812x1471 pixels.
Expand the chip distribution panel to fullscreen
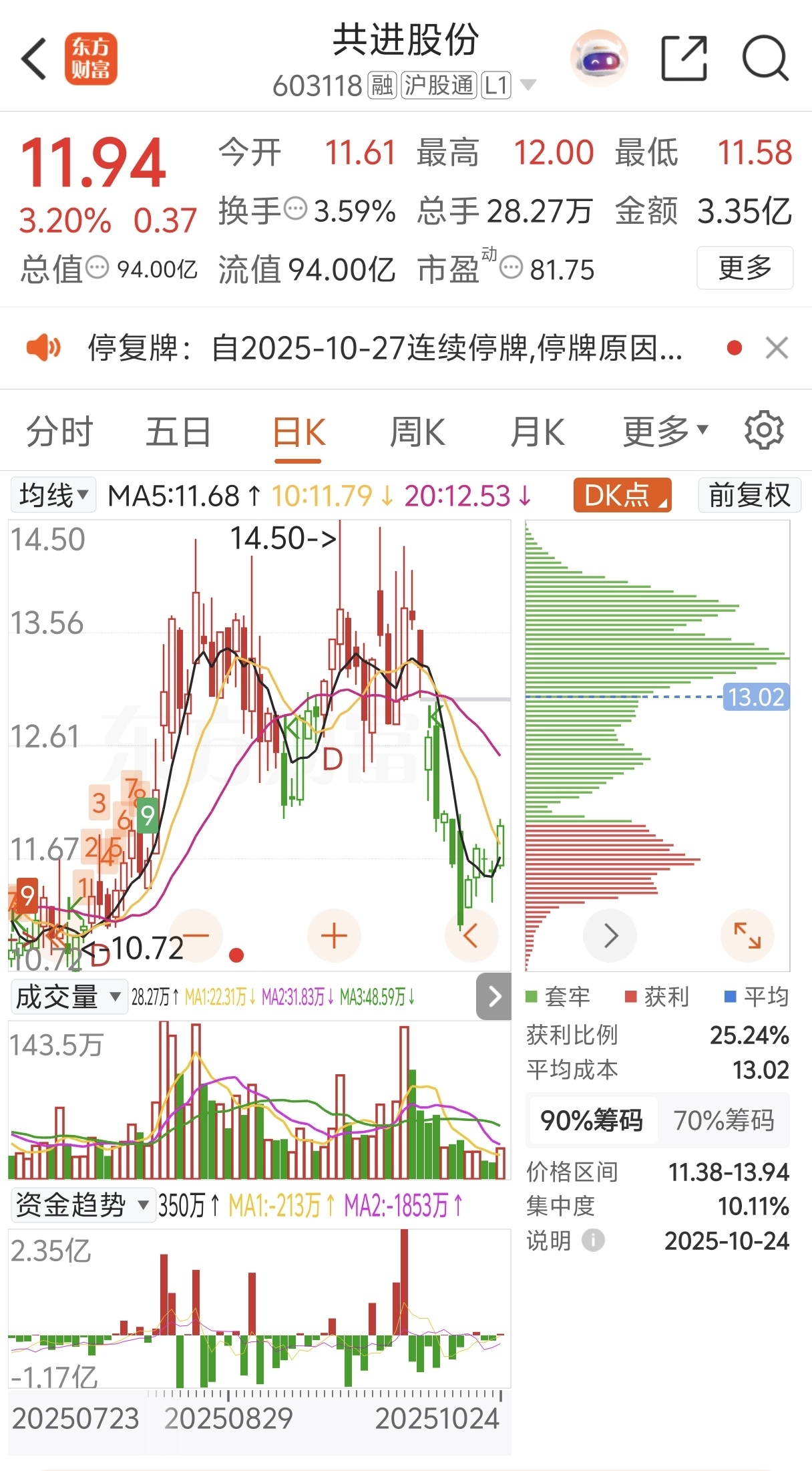[747, 935]
